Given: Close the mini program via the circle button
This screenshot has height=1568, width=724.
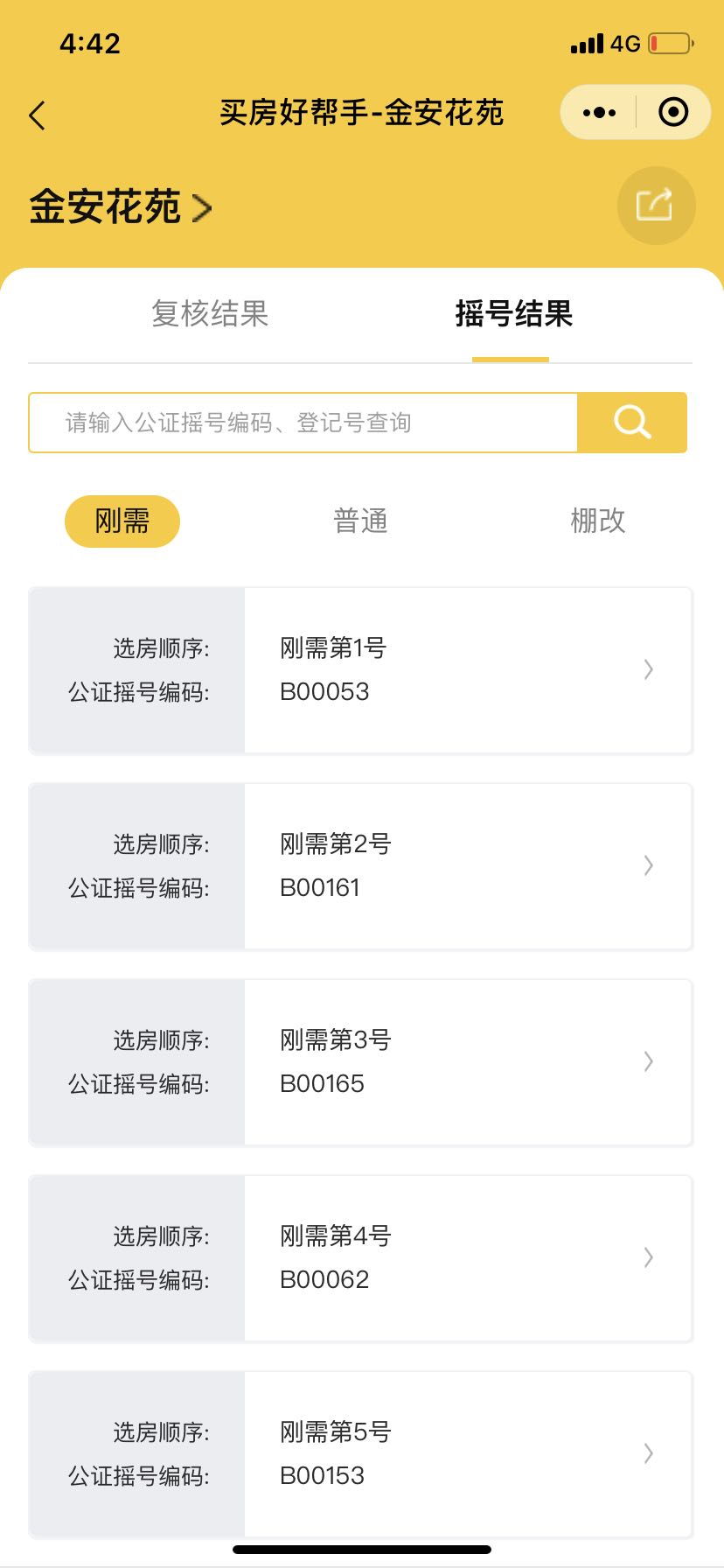Looking at the screenshot, I should (x=673, y=112).
